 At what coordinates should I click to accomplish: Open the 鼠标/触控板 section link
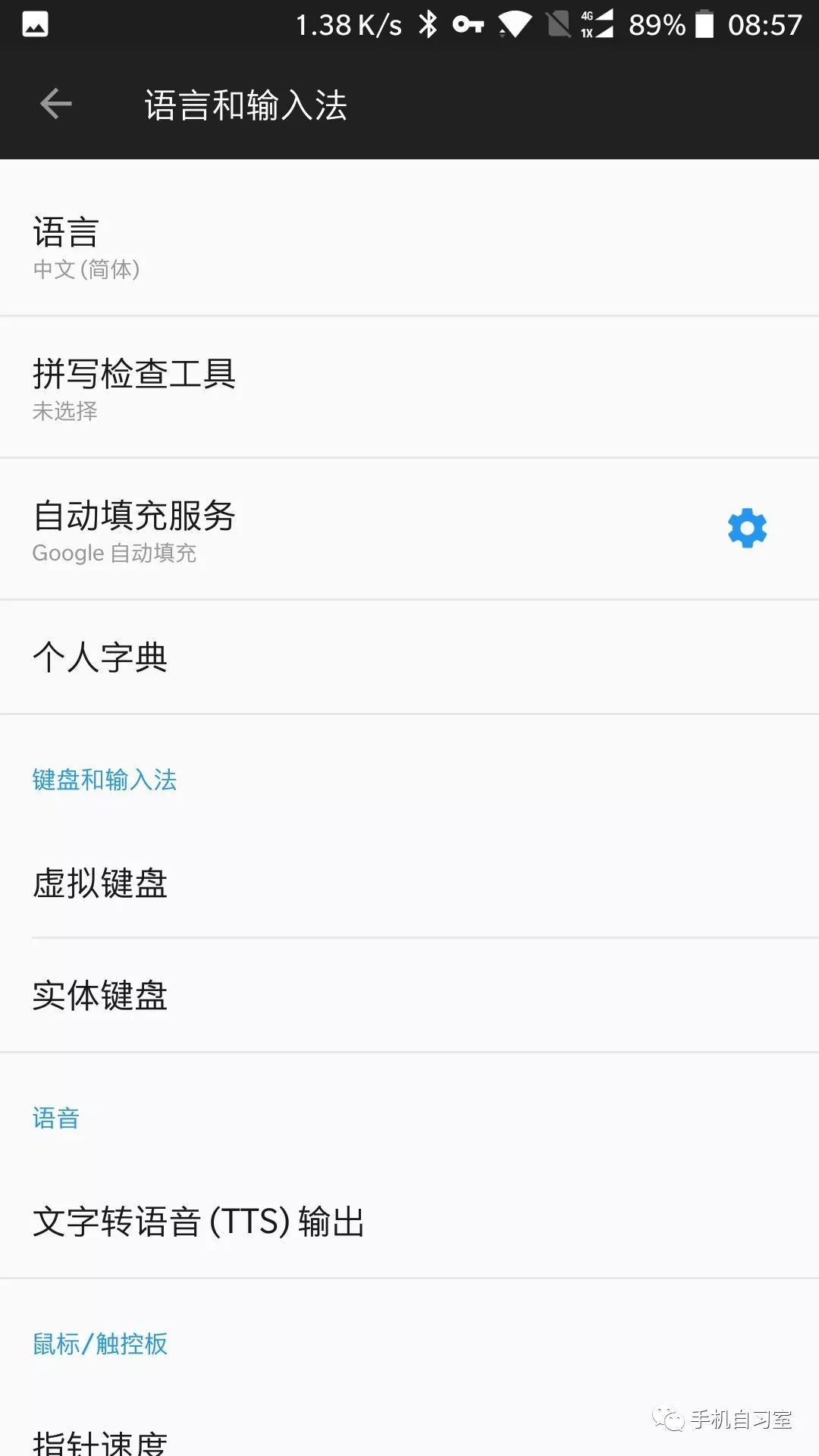pyautogui.click(x=99, y=1342)
